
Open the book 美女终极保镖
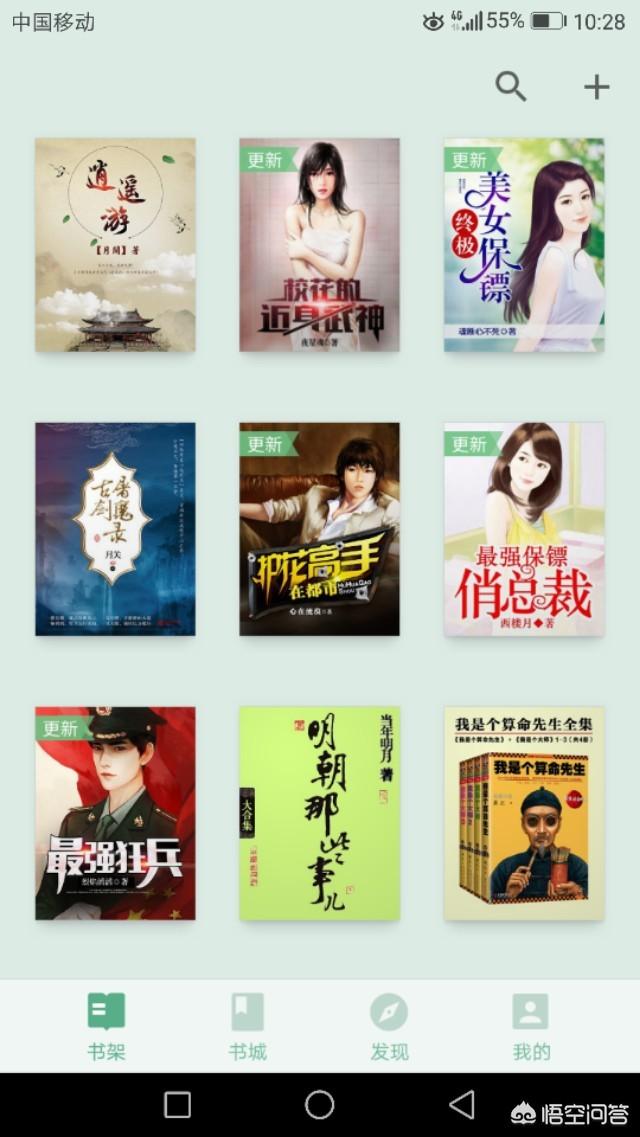pos(524,245)
